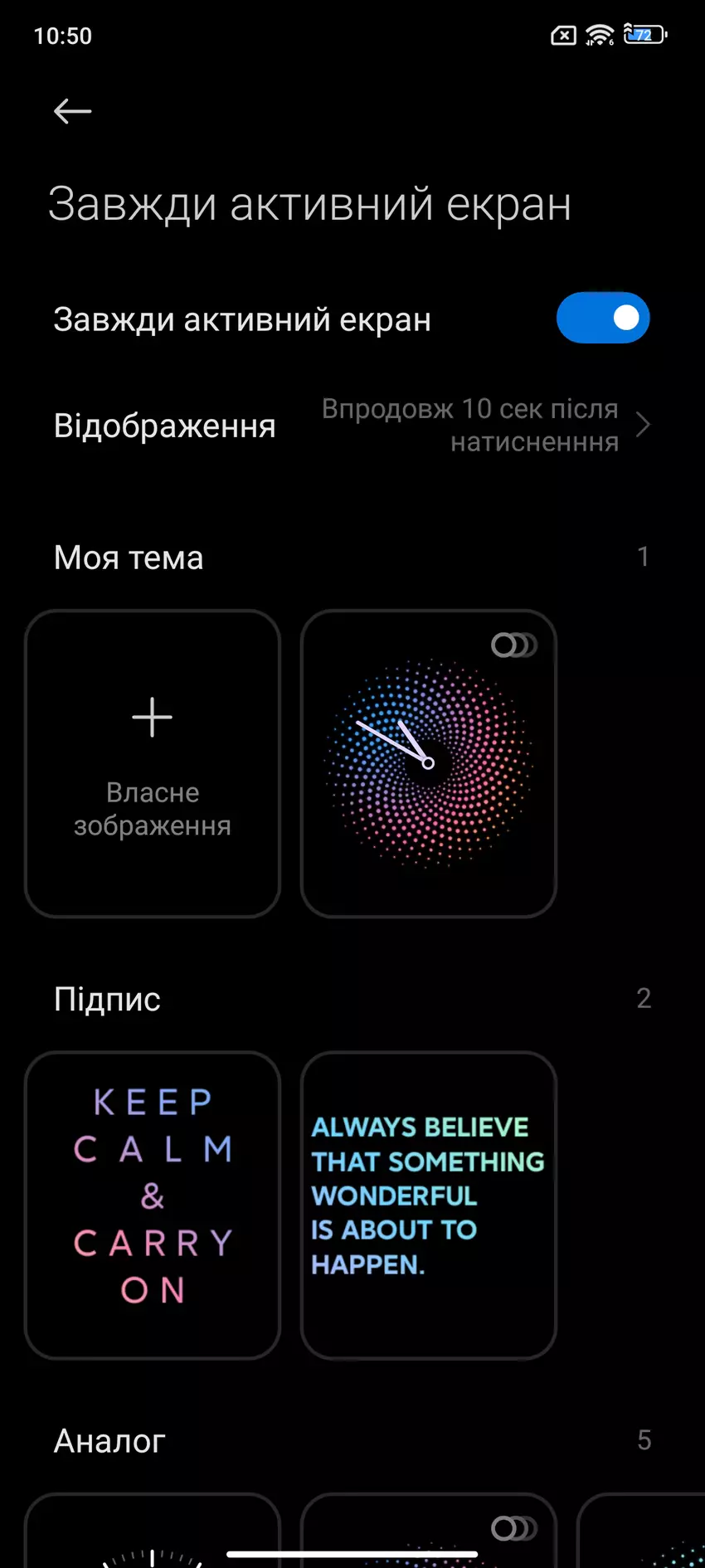Select the colorful dotted spiral clock theme
Viewport: 705px width, 1568px height.
[428, 763]
